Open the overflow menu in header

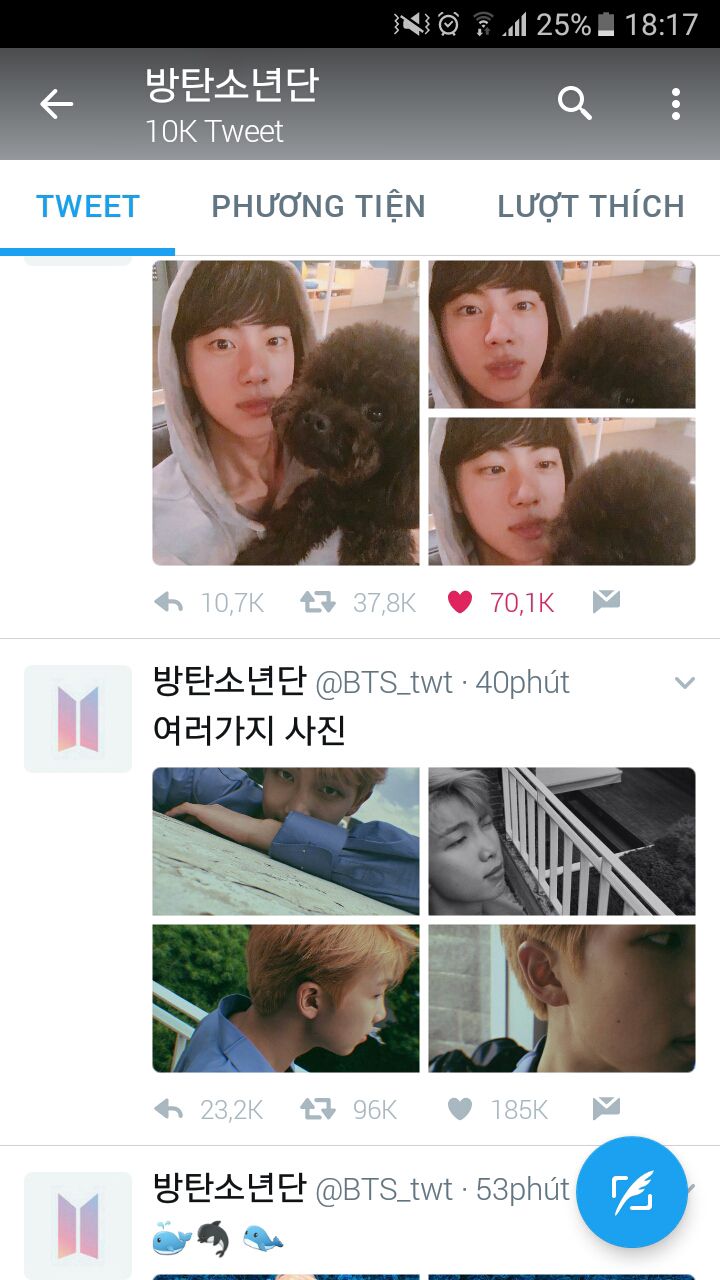(676, 104)
